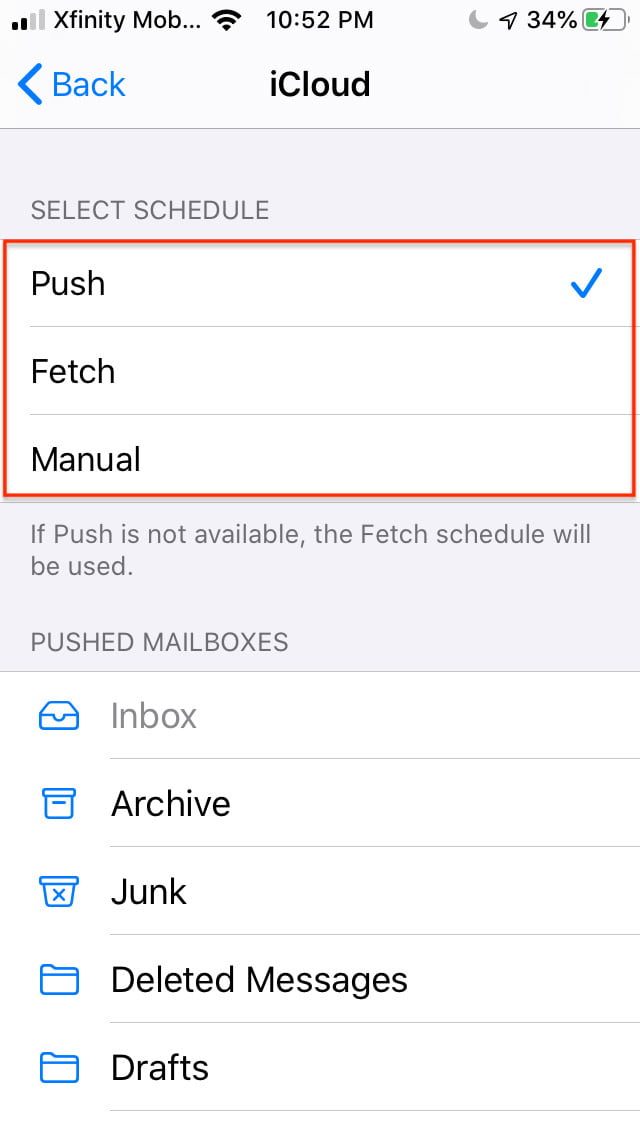
Task: Go back to the previous screen
Action: [x=72, y=85]
